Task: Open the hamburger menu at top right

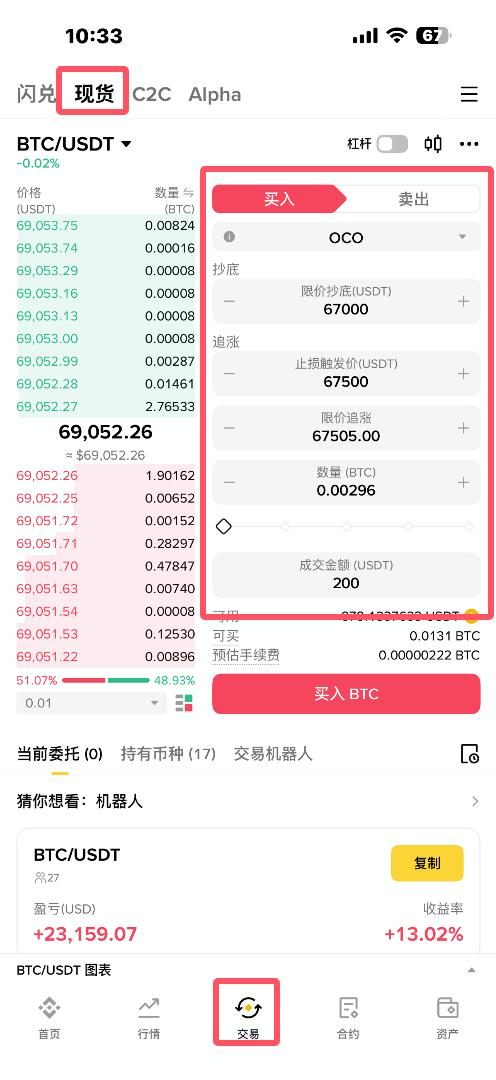Action: point(469,94)
